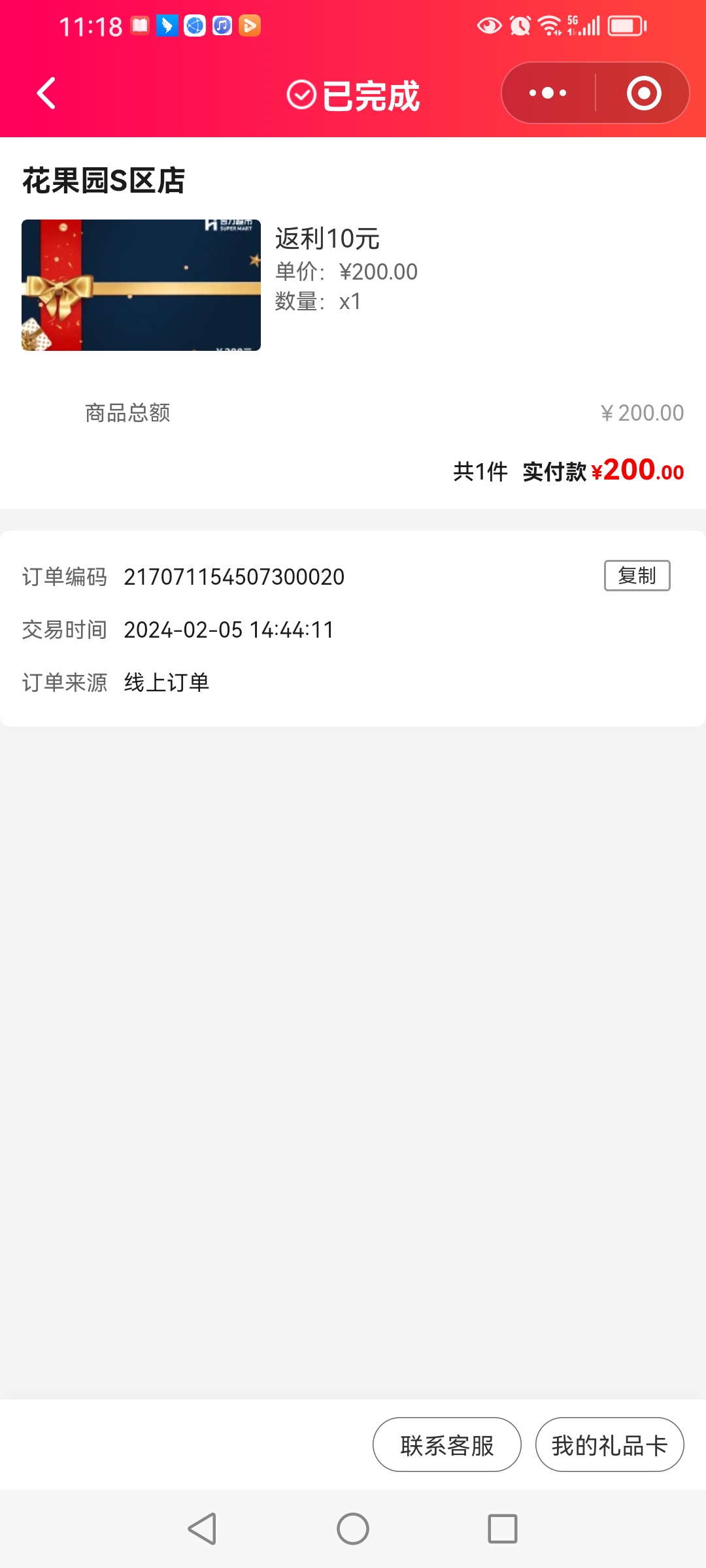Contact customer service via 联系客服
Image resolution: width=706 pixels, height=1568 pixels.
(x=446, y=1445)
